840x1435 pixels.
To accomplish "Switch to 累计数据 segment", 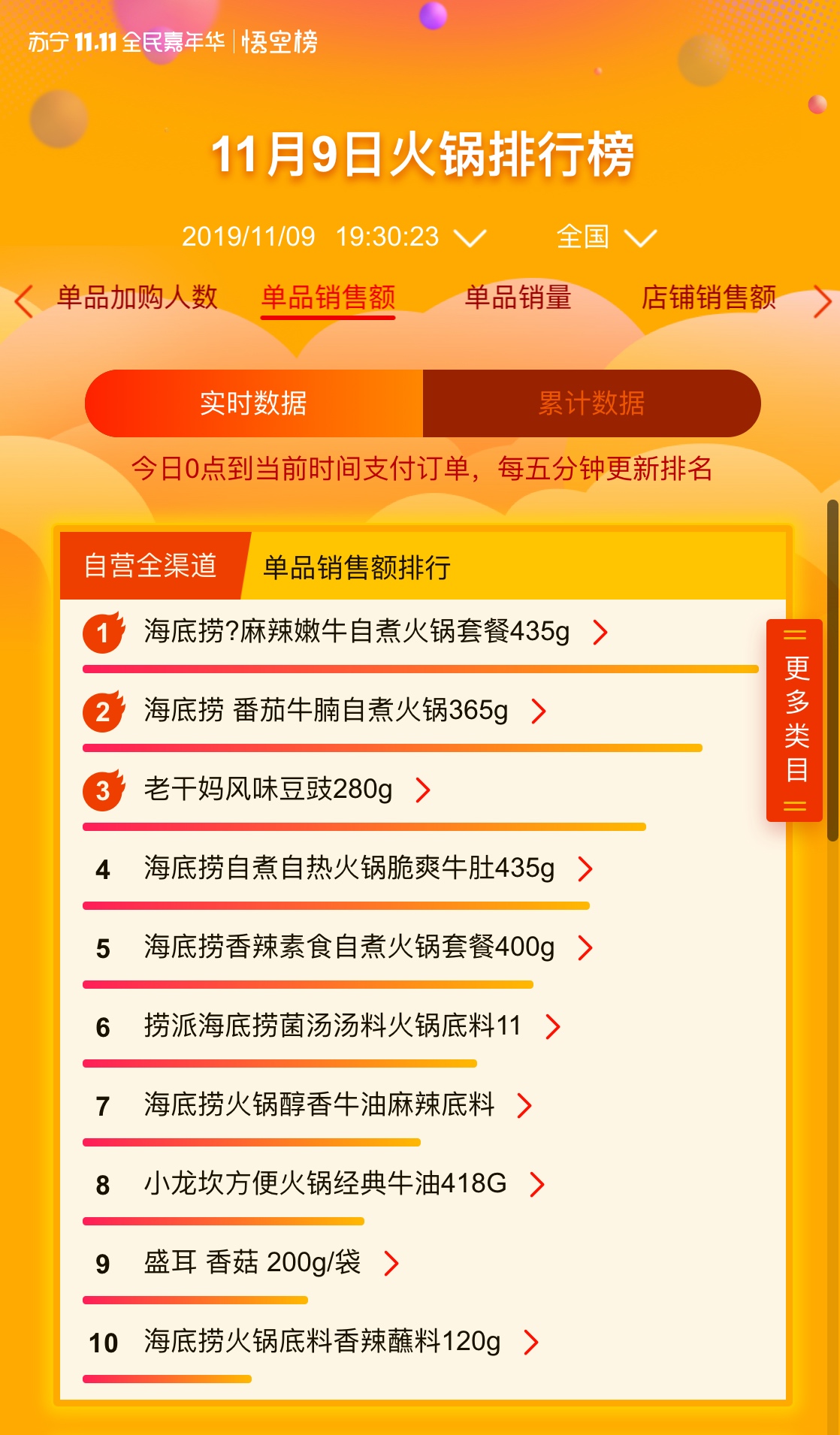I will pyautogui.click(x=592, y=403).
